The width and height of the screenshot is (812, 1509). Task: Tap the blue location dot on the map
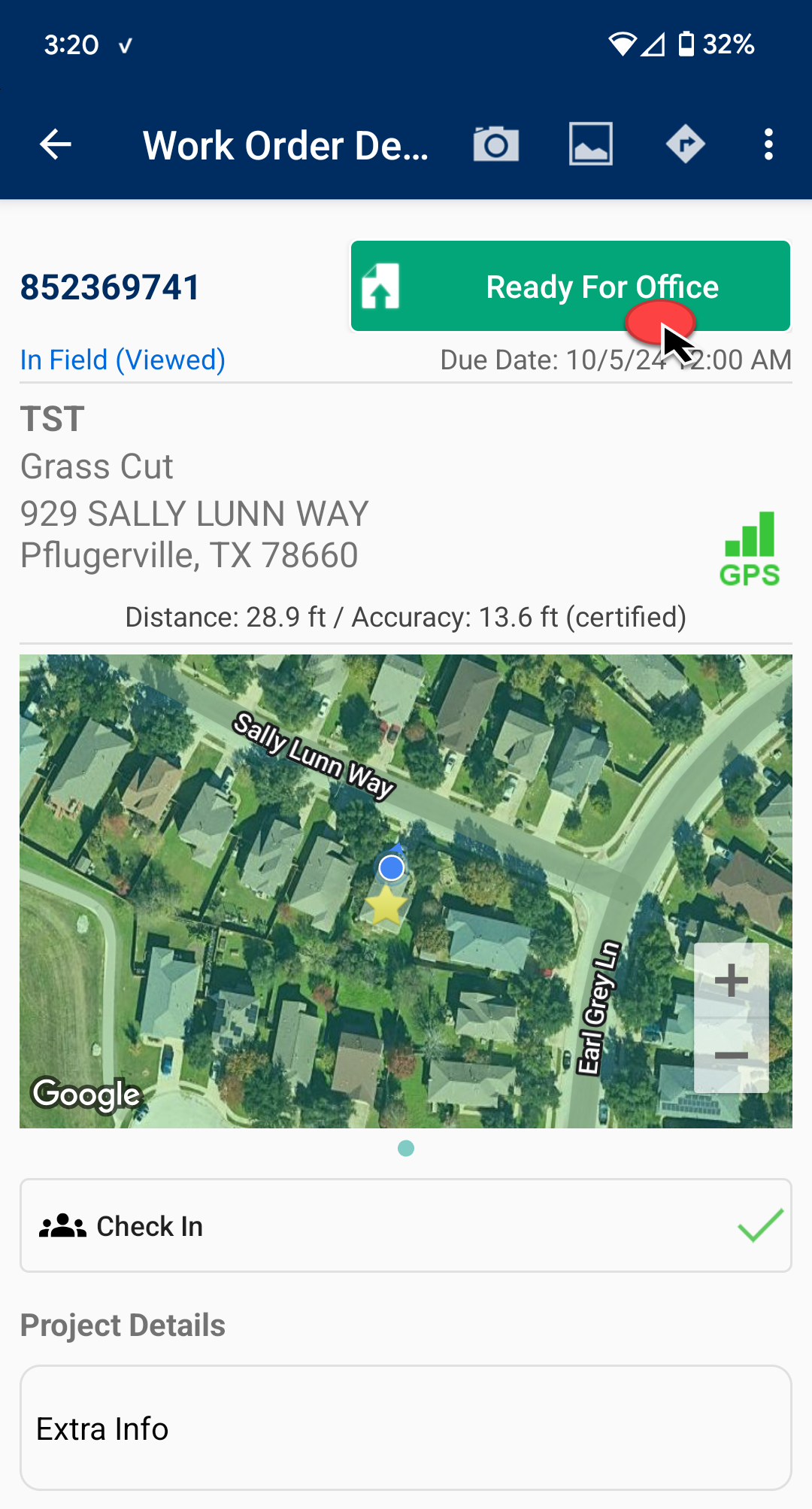pyautogui.click(x=390, y=869)
